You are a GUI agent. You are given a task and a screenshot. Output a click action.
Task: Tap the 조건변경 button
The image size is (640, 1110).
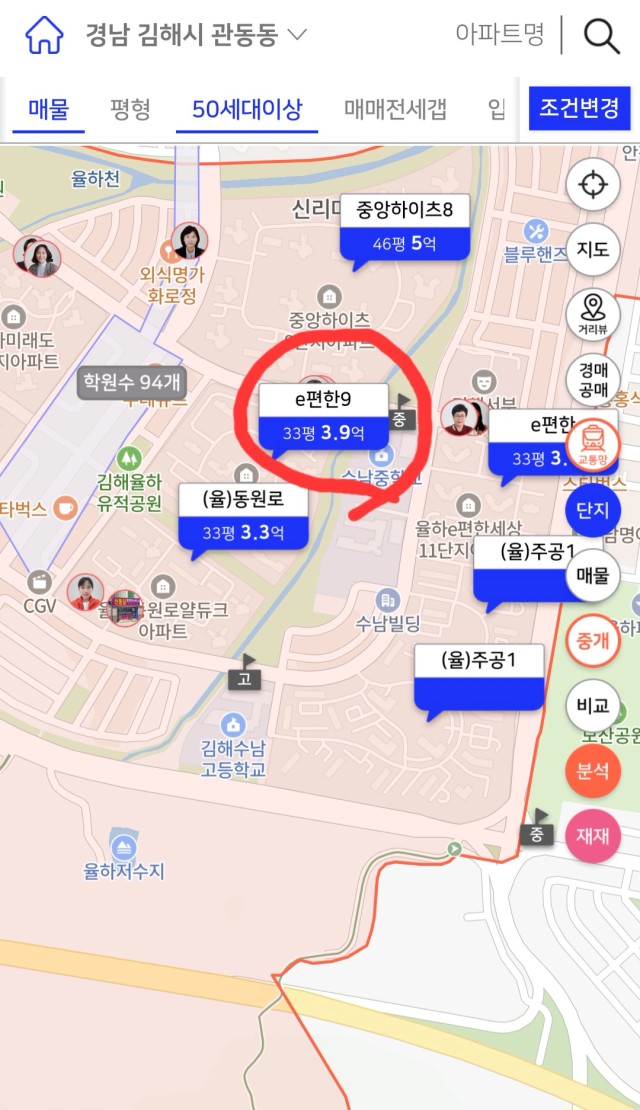(580, 106)
